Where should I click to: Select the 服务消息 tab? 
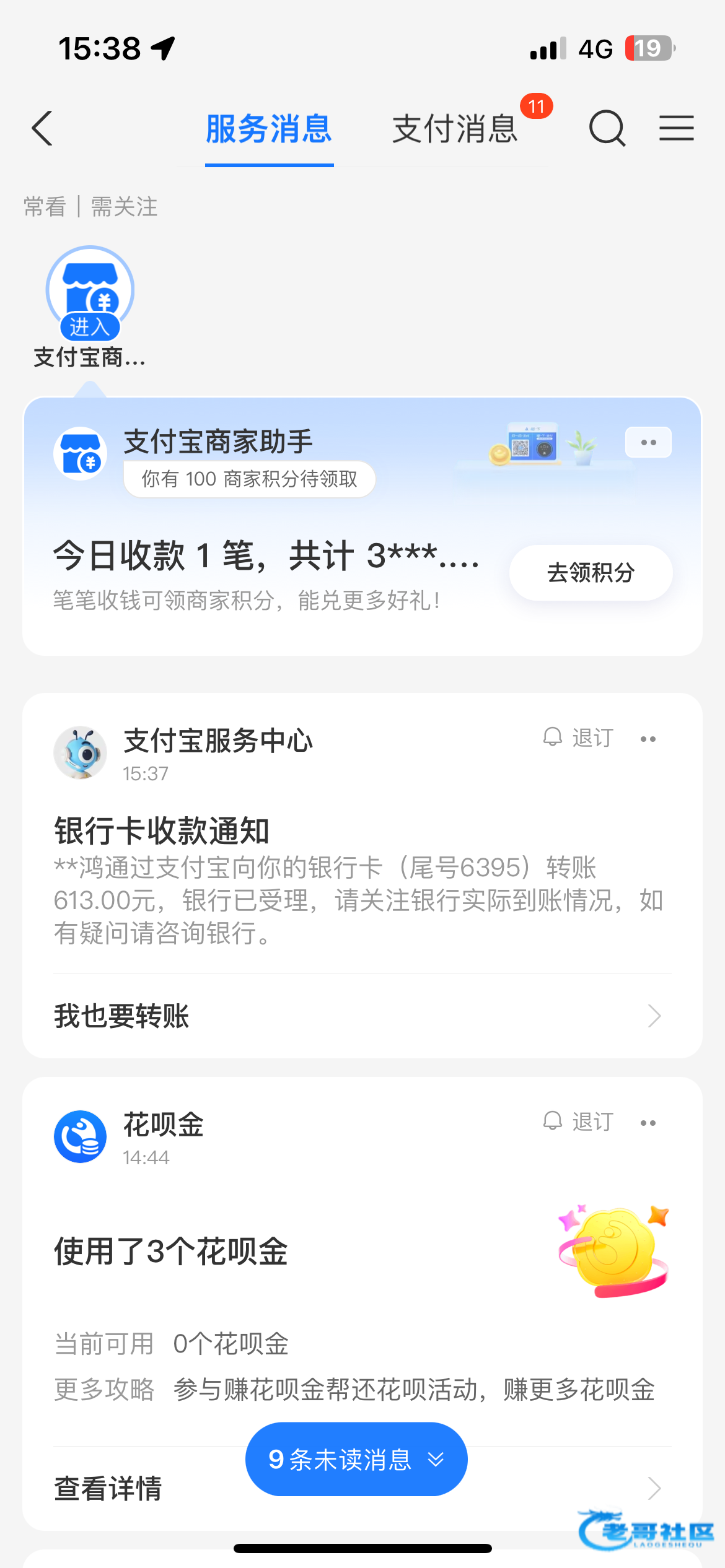pyautogui.click(x=269, y=129)
